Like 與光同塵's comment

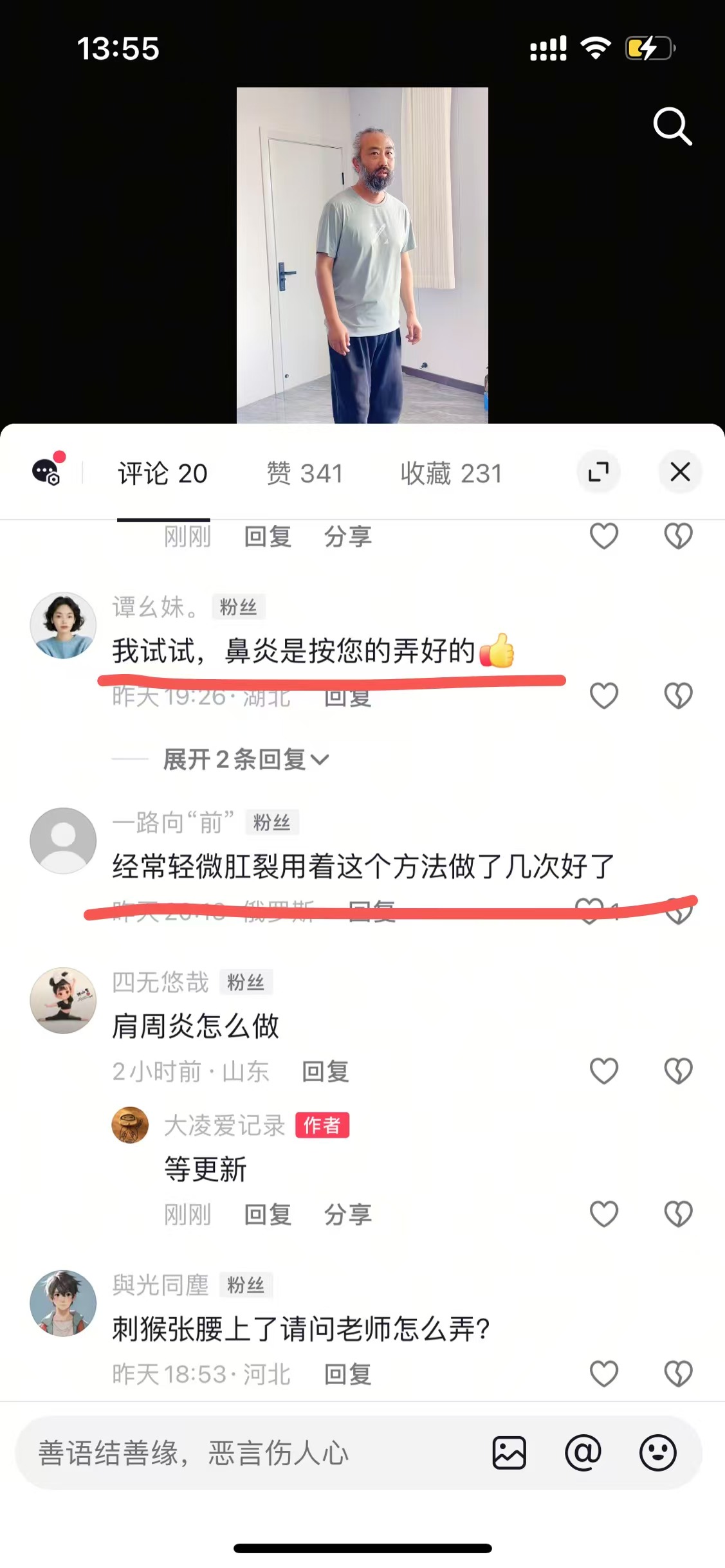[x=604, y=1374]
